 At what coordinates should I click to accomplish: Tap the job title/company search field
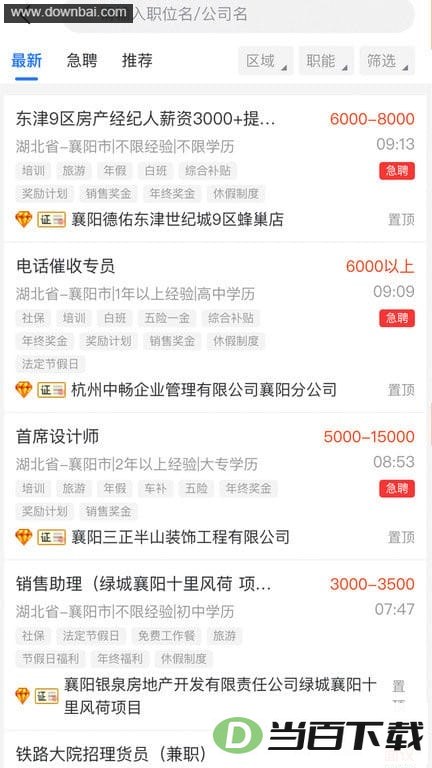(x=240, y=15)
